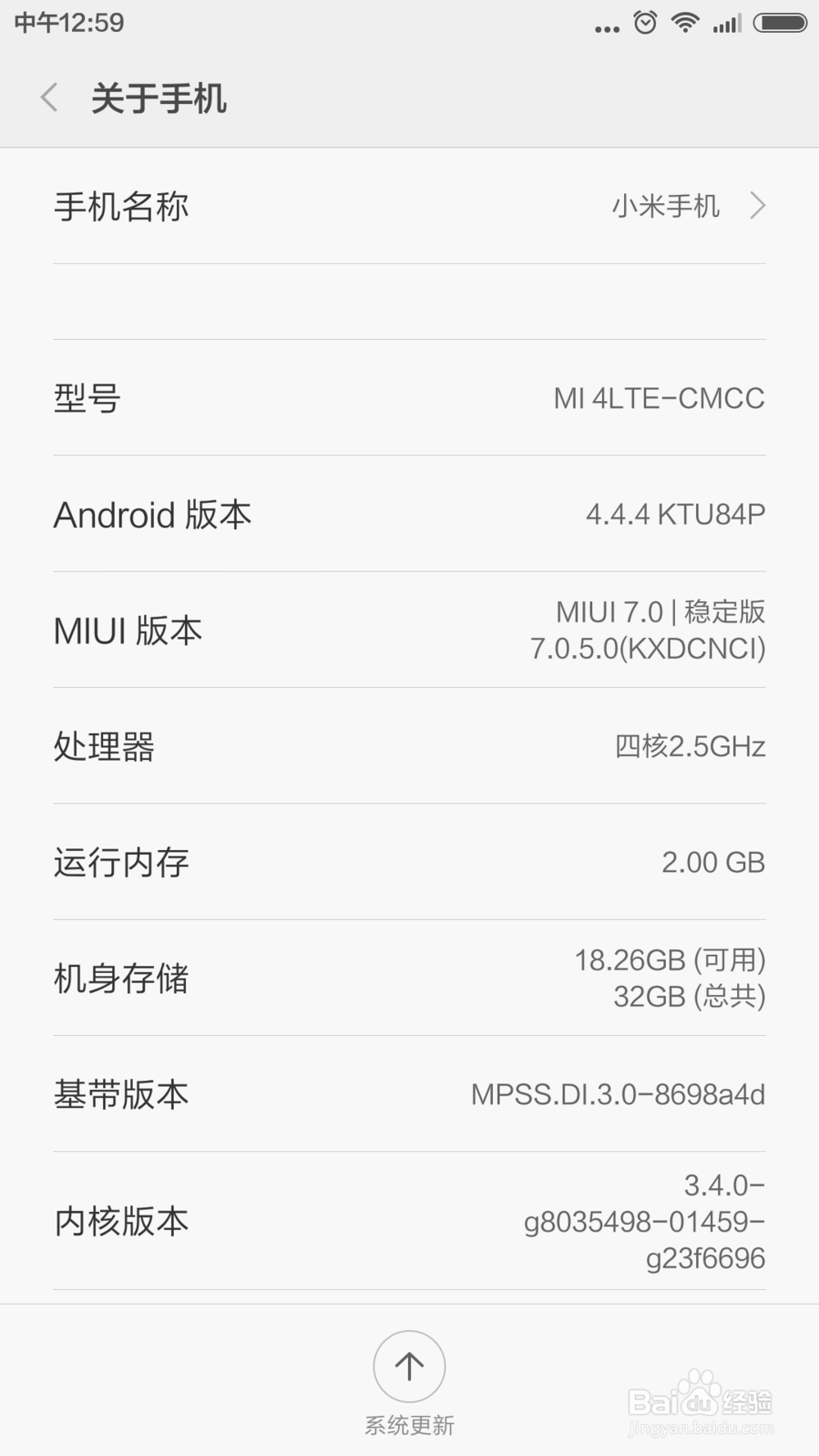819x1456 pixels.
Task: Open the 手机名称 row
Action: tap(409, 206)
